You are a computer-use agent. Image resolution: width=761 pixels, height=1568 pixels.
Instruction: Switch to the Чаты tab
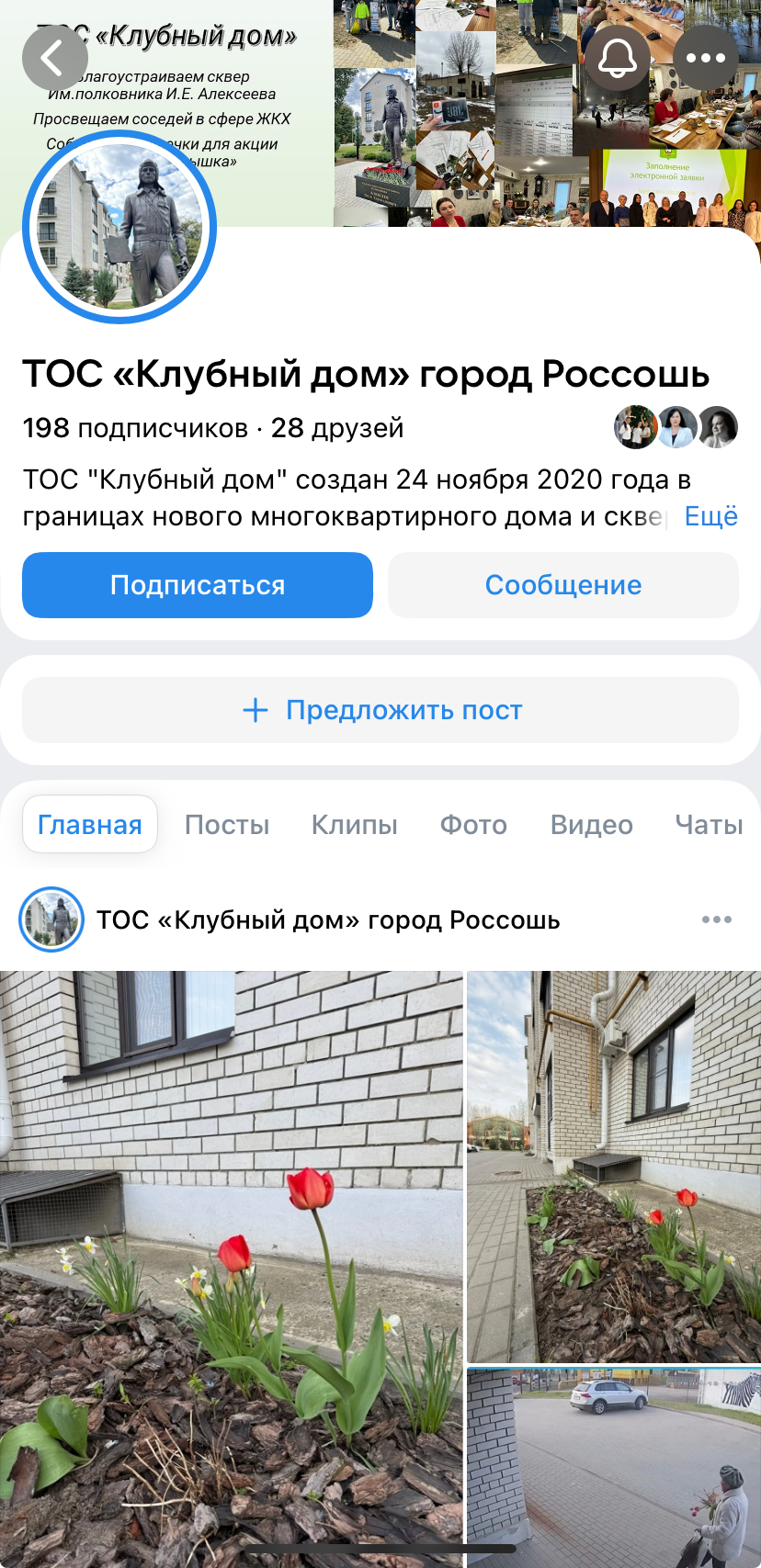(x=709, y=825)
